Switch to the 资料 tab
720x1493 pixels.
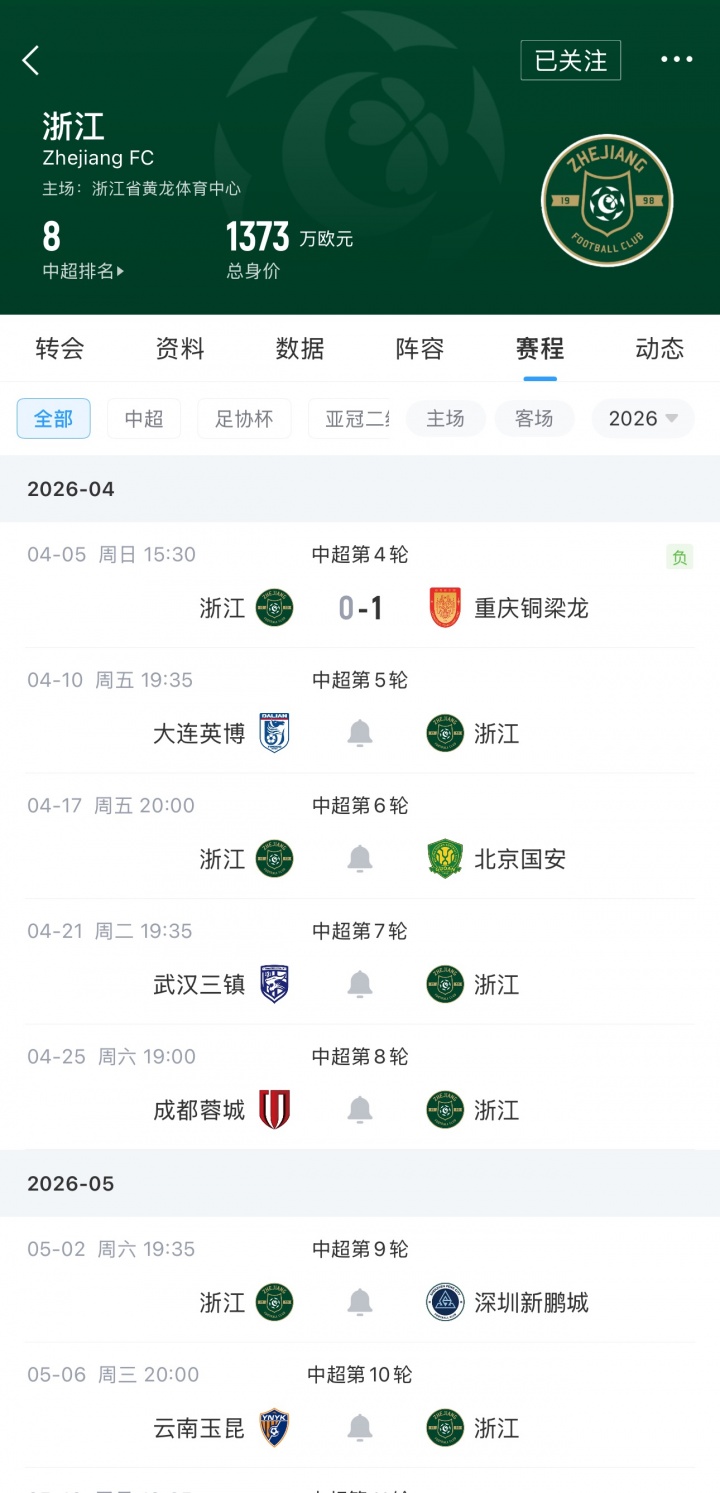click(x=180, y=348)
